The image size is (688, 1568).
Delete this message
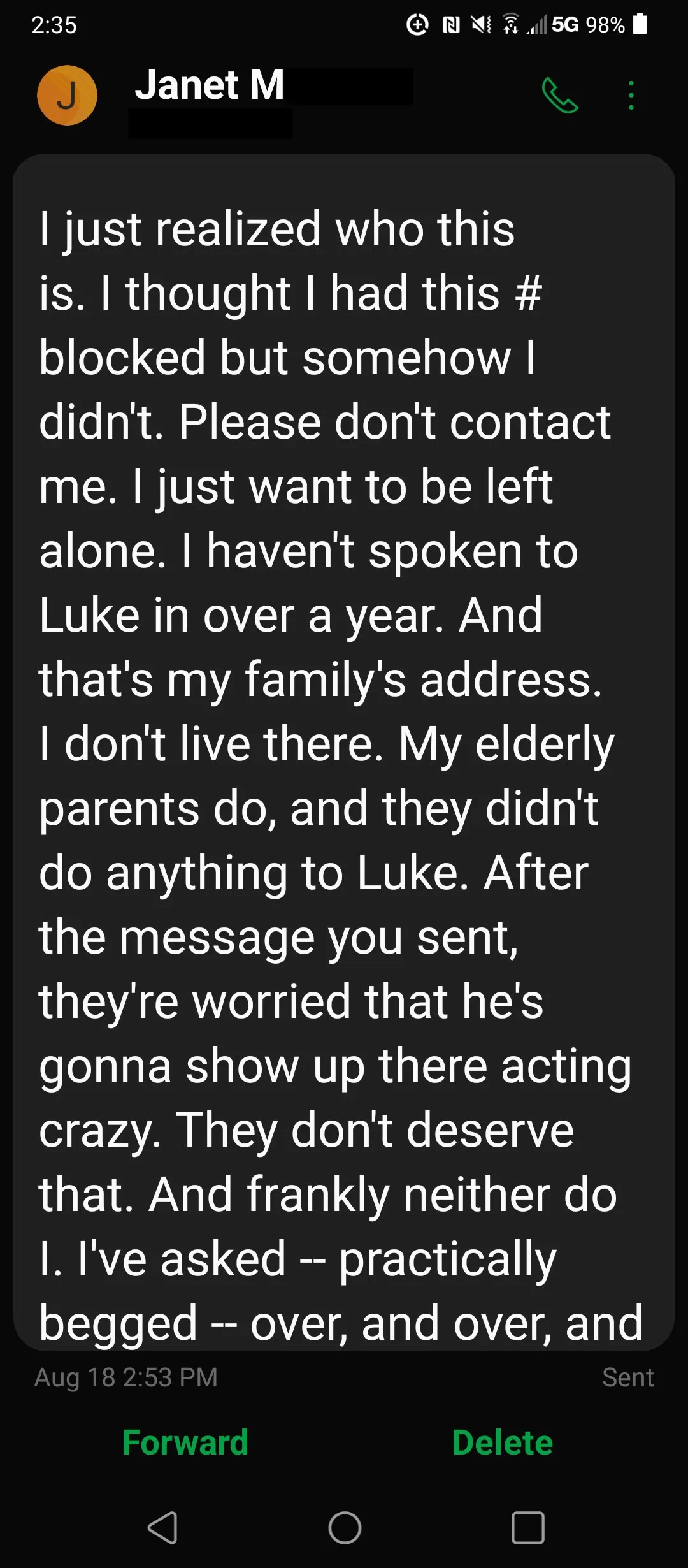click(502, 1442)
